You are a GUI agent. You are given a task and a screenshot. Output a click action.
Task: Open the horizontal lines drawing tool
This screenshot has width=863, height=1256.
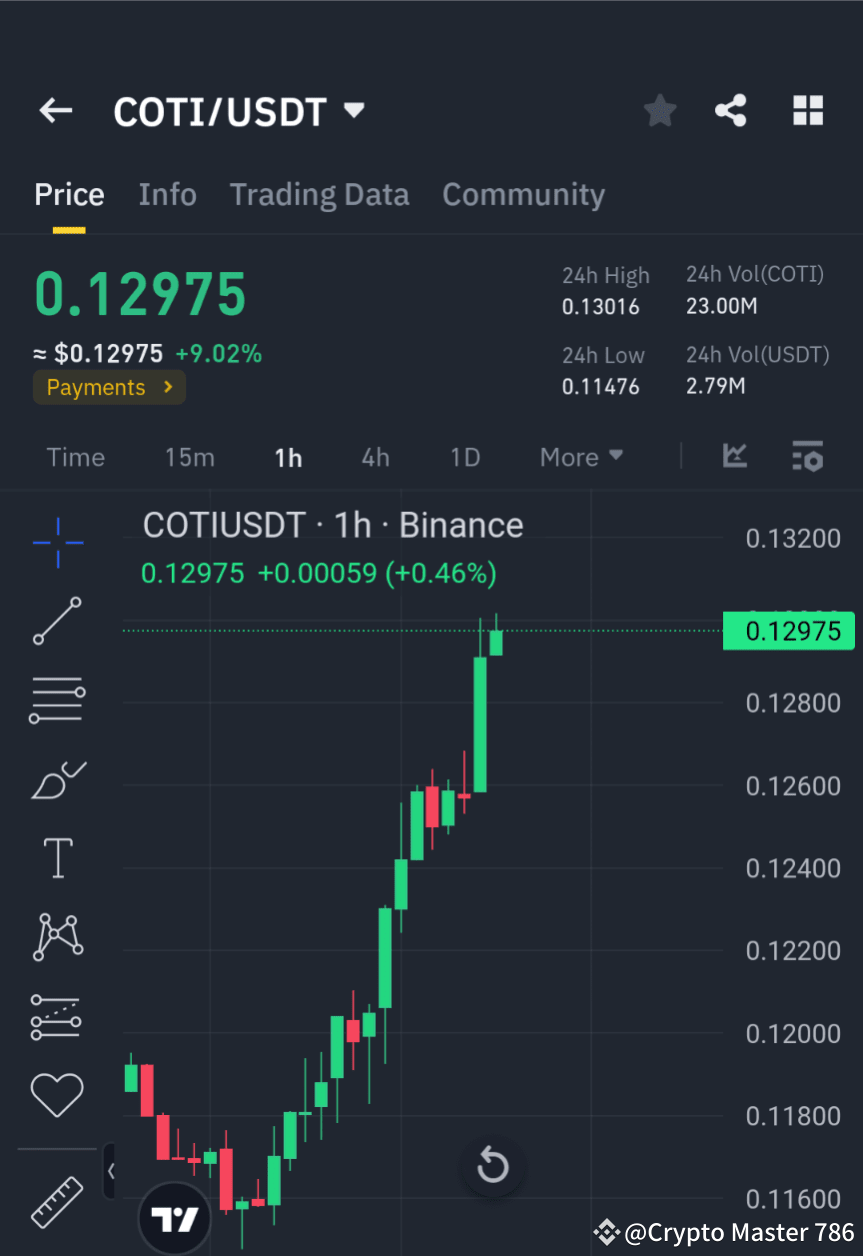(x=57, y=700)
